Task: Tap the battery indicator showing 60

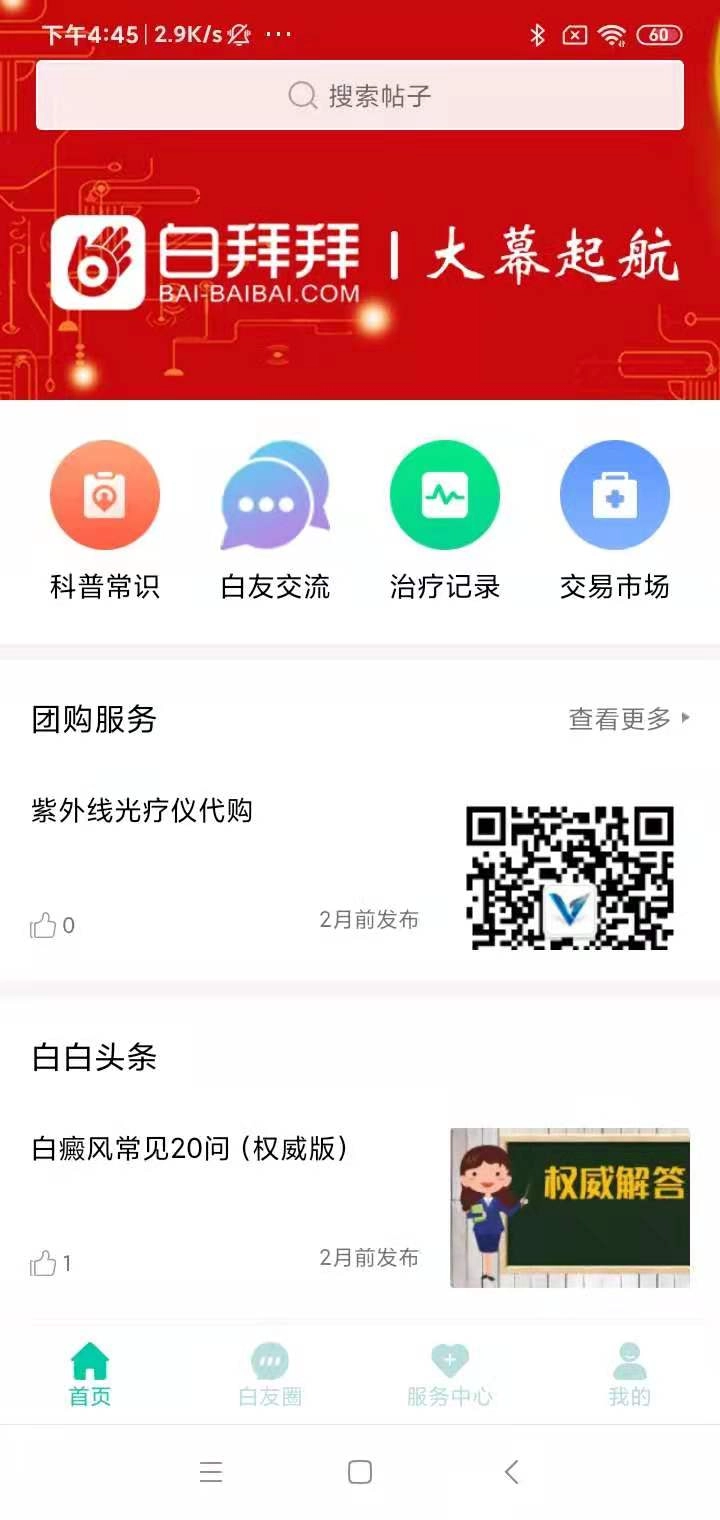Action: [659, 33]
